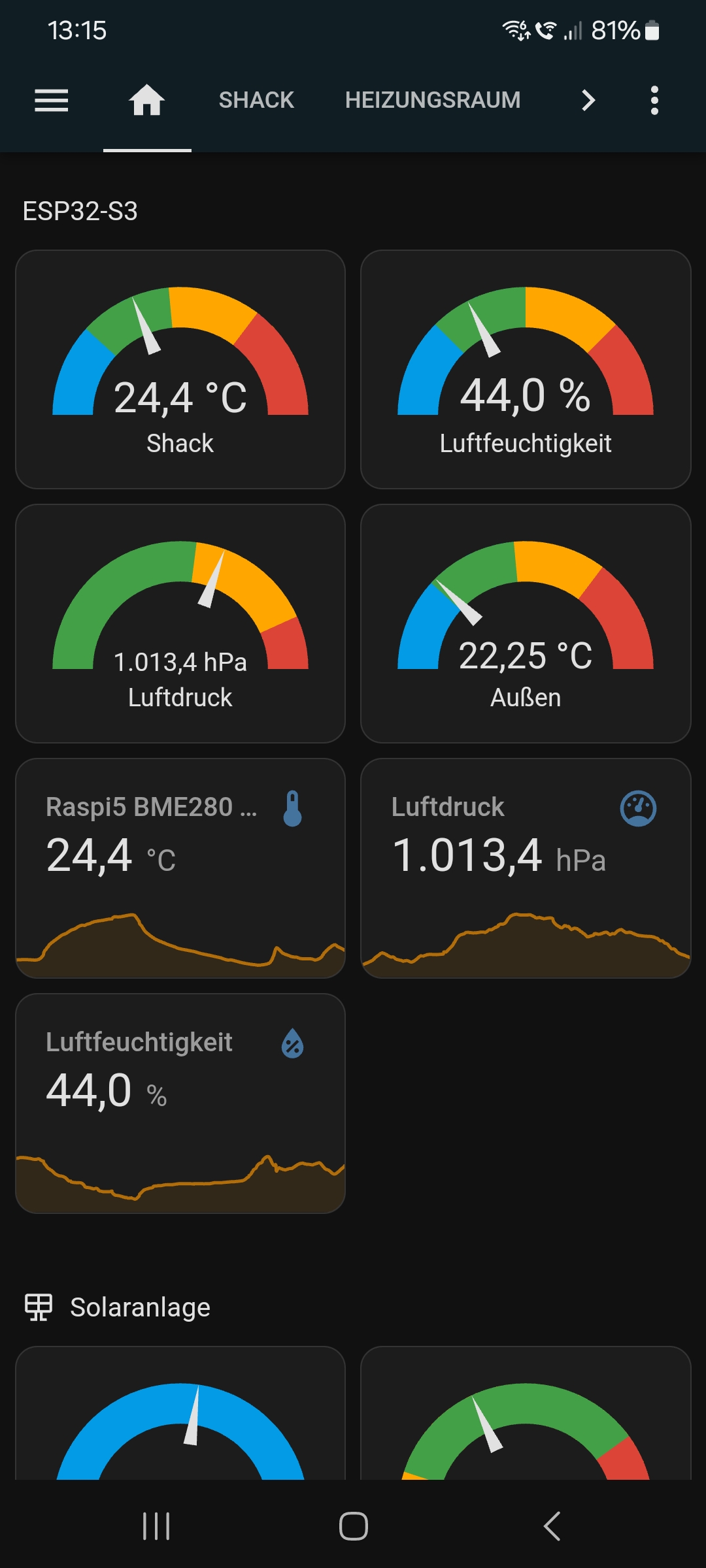706x1568 pixels.
Task: Open the Luftdruck hPa history graph card
Action: tap(526, 868)
